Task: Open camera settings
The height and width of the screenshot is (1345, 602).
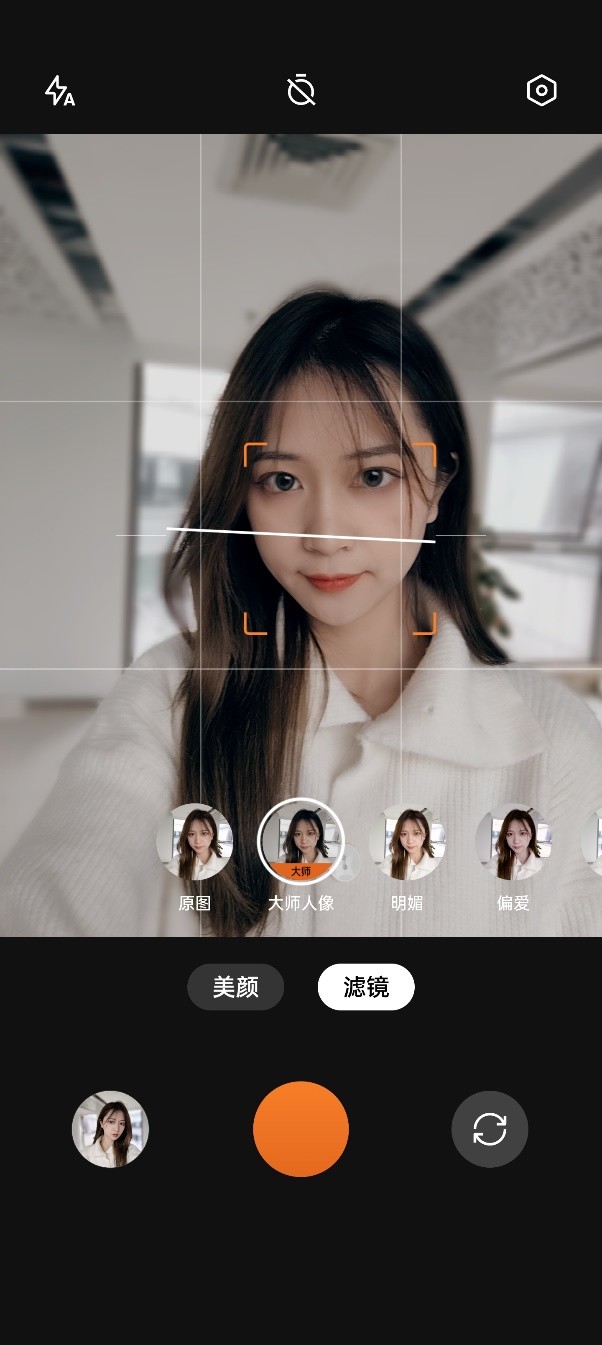Action: (541, 91)
